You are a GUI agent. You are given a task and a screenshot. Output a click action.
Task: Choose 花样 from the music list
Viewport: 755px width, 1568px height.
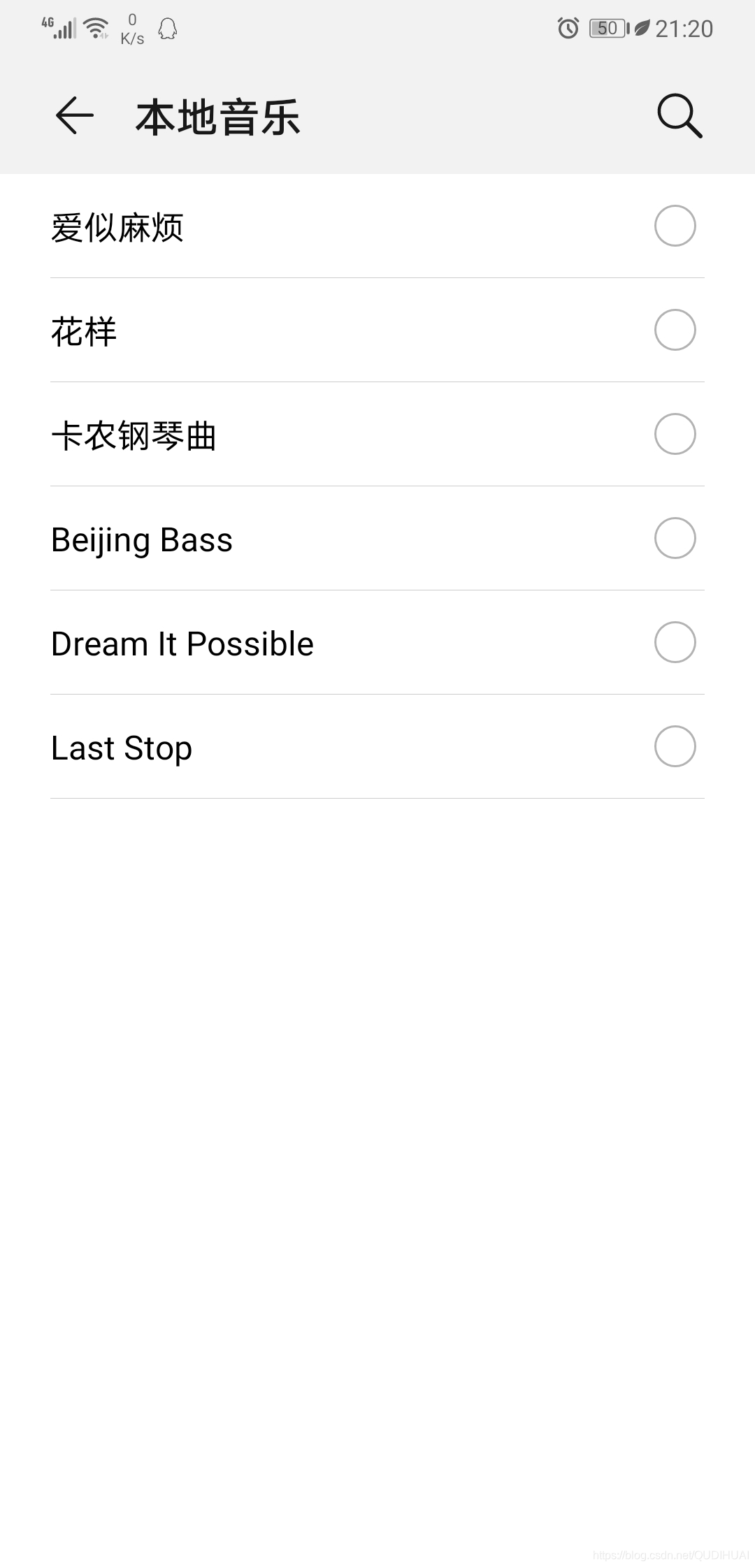(x=675, y=330)
